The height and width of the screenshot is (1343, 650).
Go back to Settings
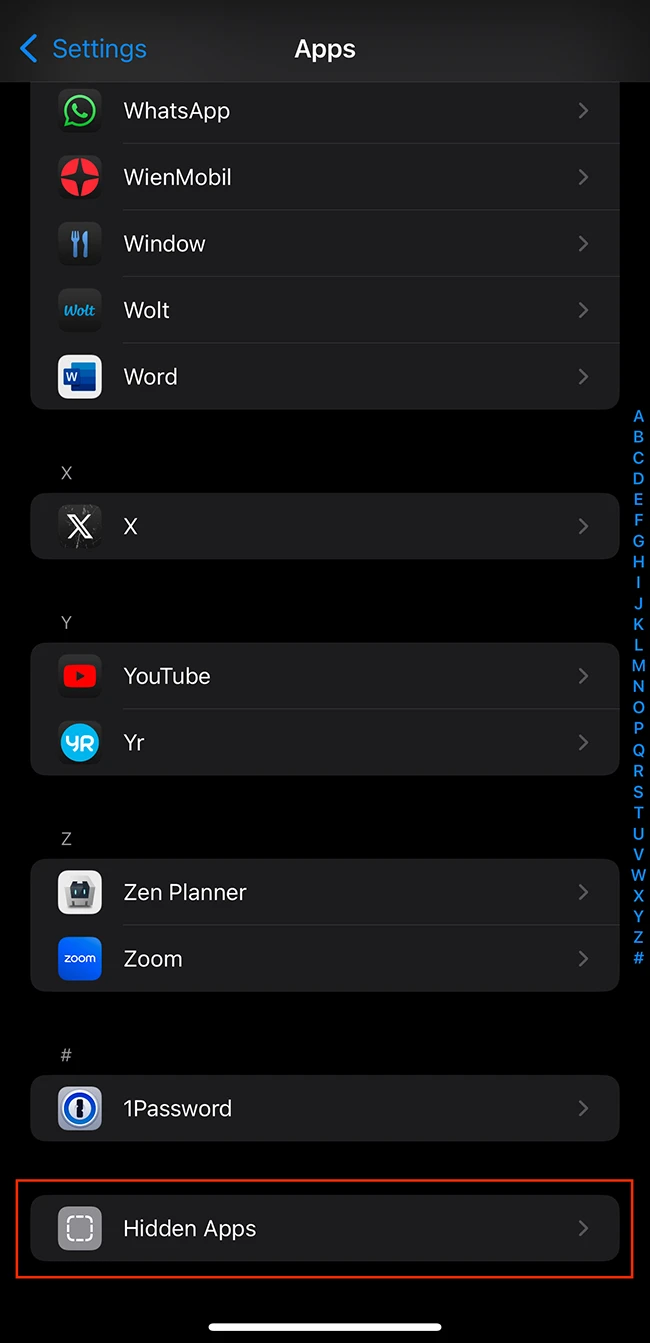84,48
